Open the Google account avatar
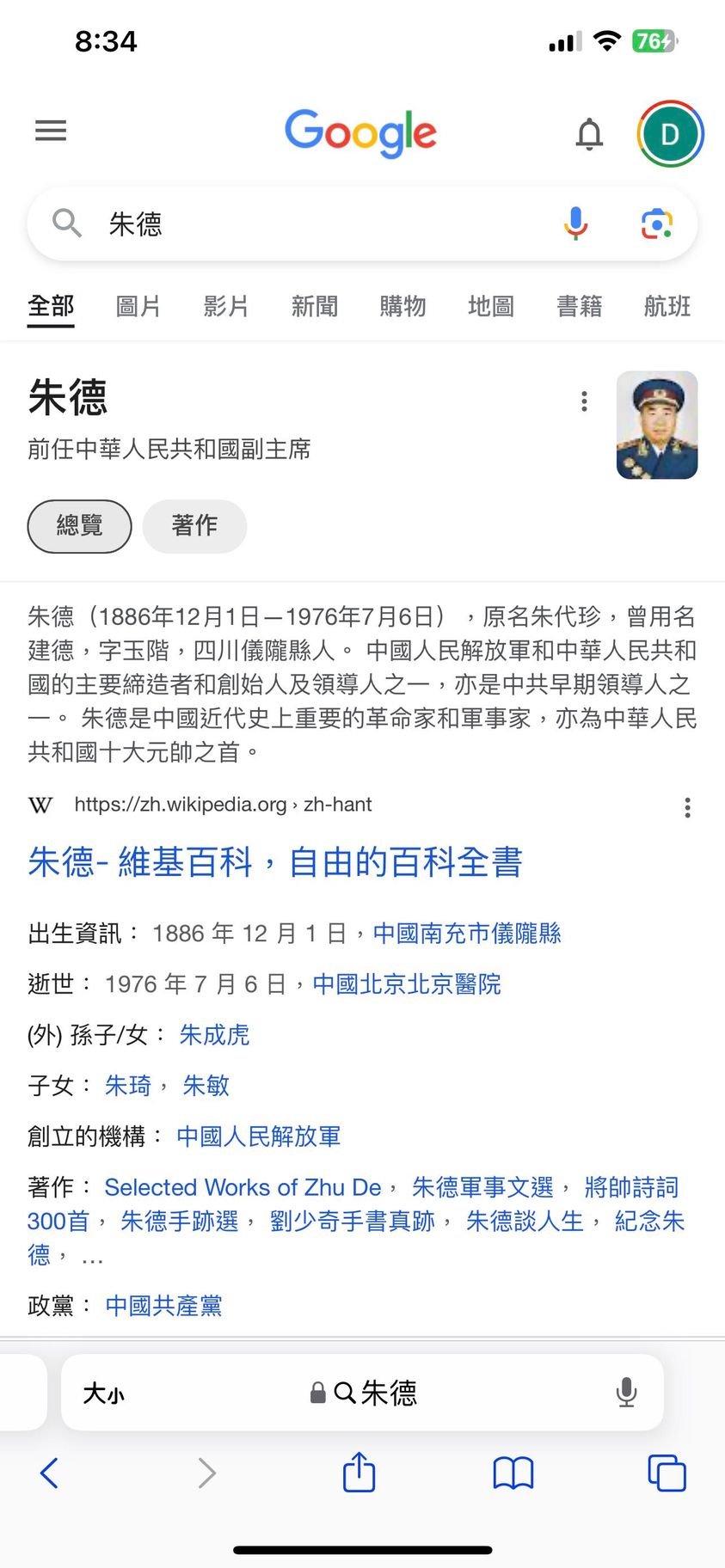725x1568 pixels. click(x=670, y=134)
